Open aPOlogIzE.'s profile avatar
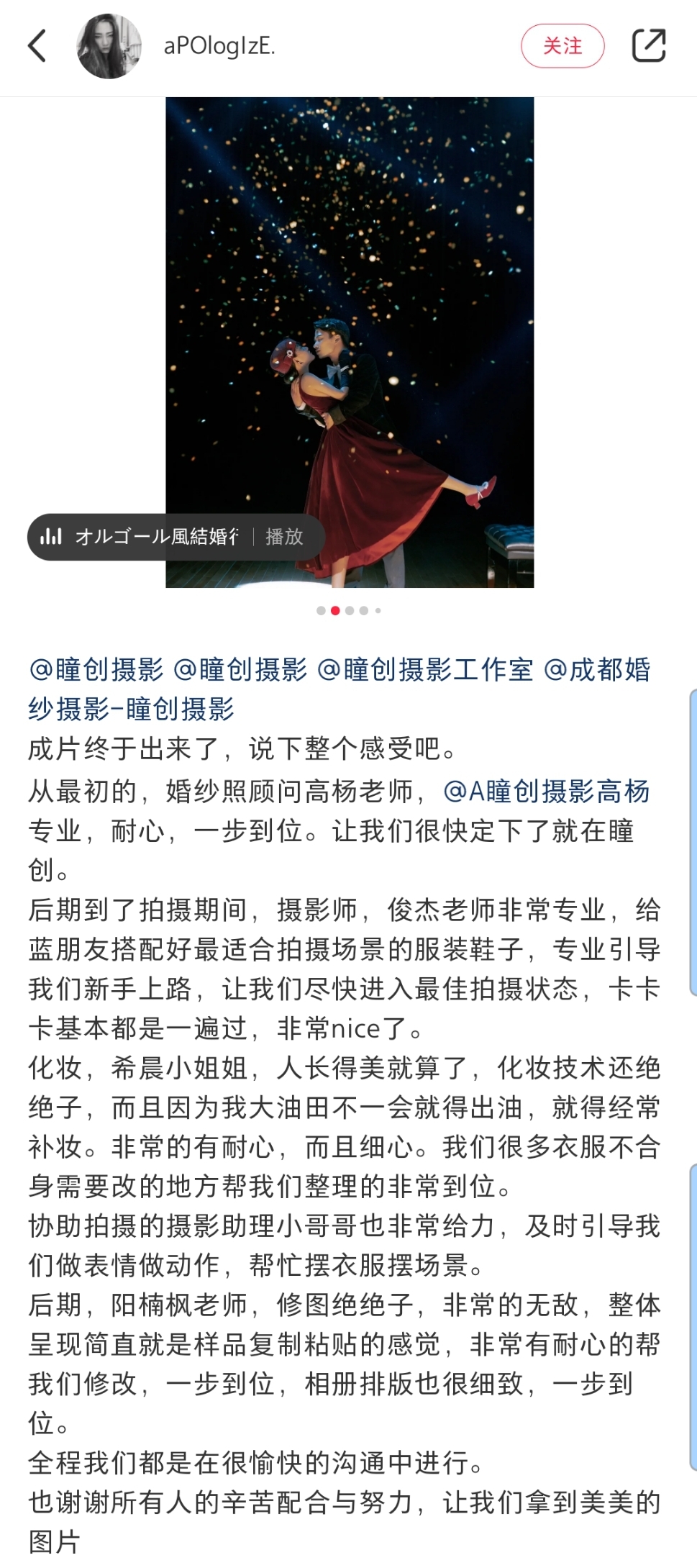 109,46
